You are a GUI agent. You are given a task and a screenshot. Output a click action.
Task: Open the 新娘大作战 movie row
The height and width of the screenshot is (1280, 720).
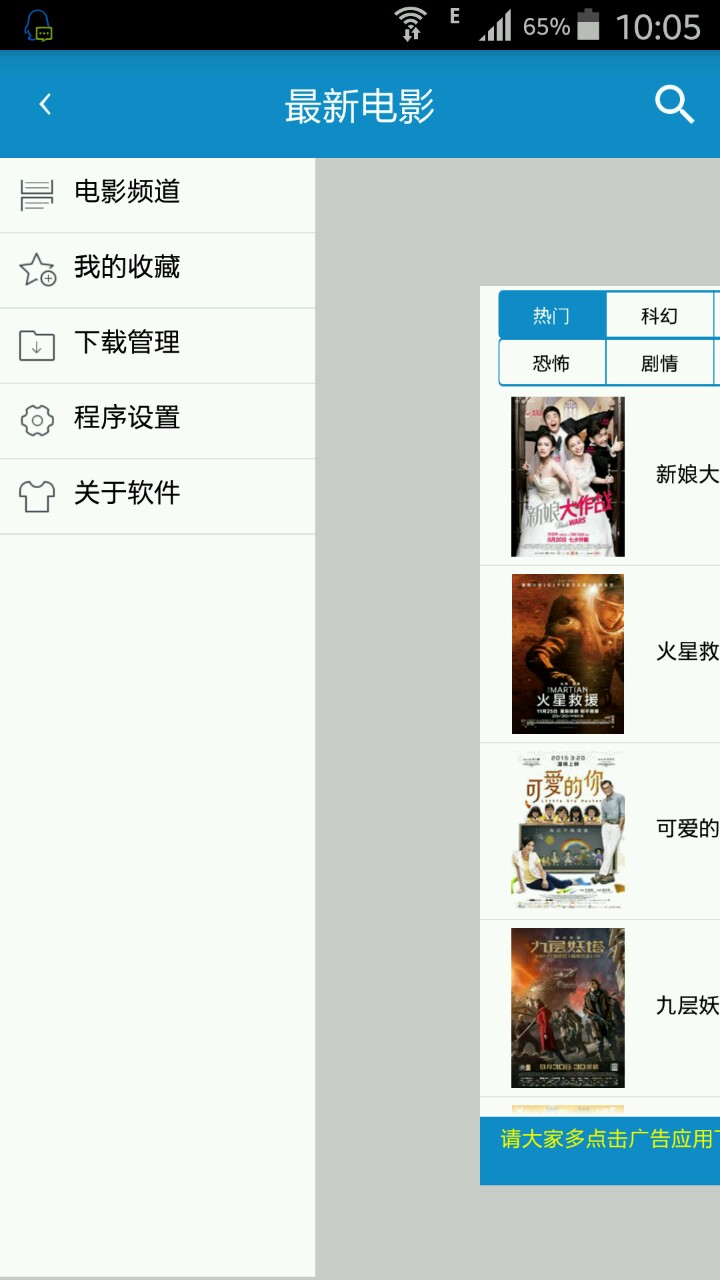pos(600,476)
